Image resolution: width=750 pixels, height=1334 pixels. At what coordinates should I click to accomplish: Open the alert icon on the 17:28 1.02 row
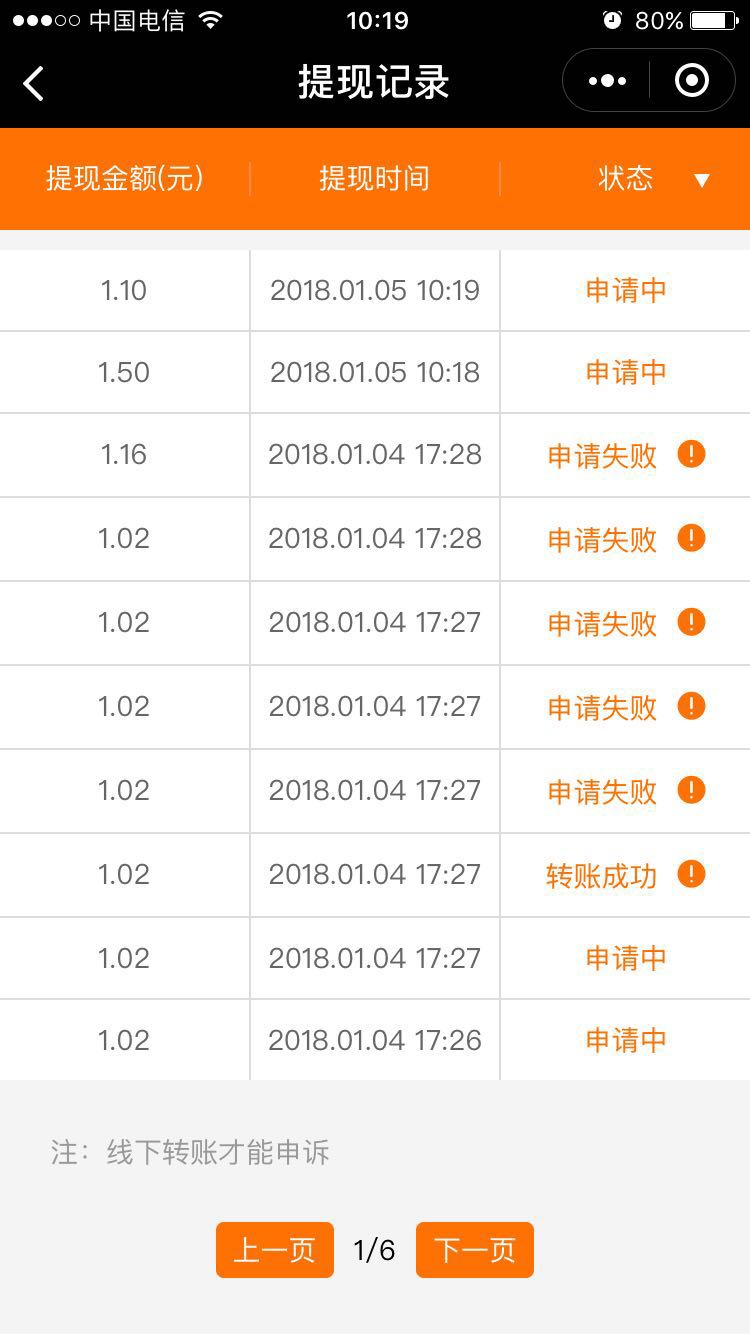pyautogui.click(x=691, y=538)
